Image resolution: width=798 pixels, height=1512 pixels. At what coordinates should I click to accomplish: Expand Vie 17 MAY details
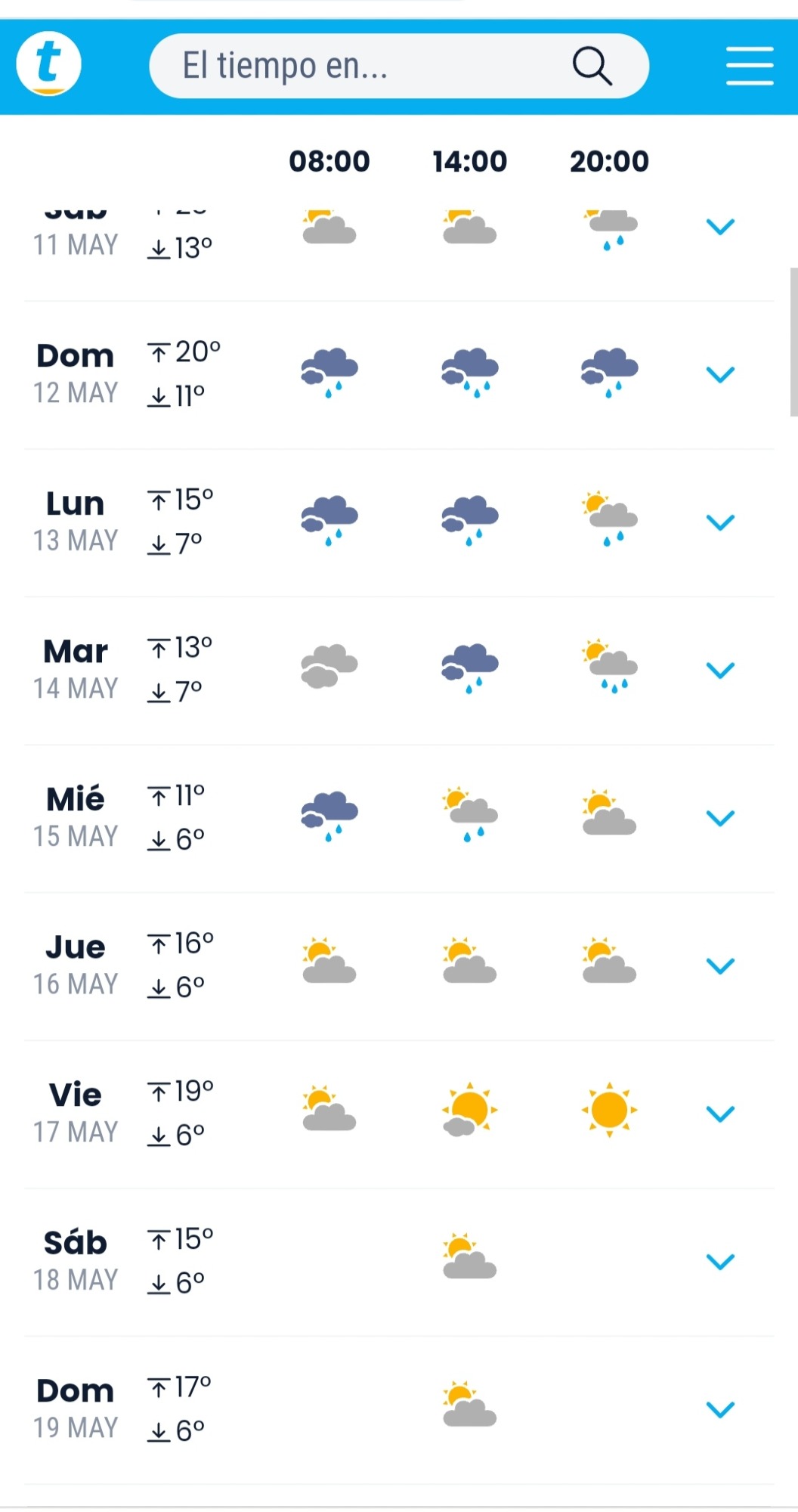(720, 1114)
